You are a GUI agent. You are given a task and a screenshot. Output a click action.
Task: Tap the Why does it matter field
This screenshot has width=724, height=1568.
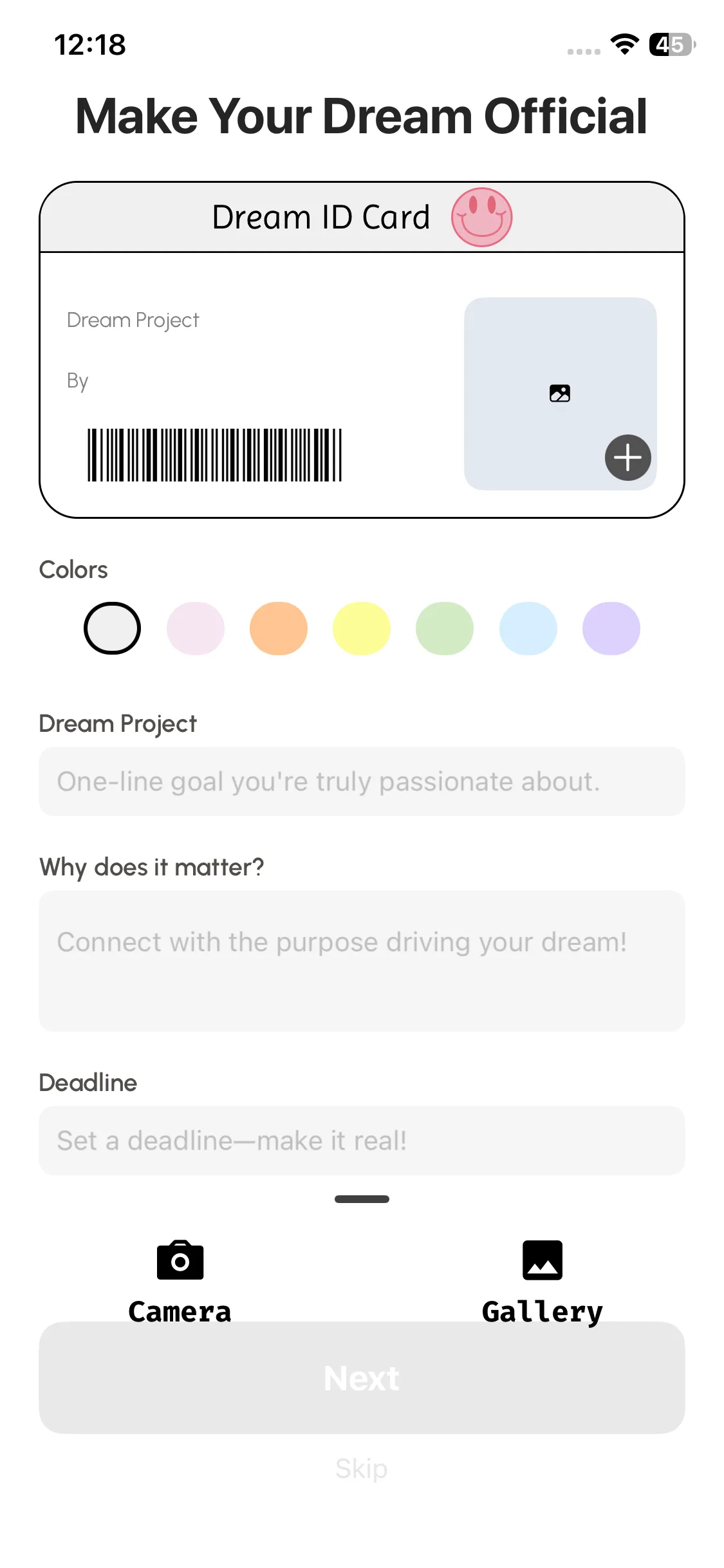[362, 960]
